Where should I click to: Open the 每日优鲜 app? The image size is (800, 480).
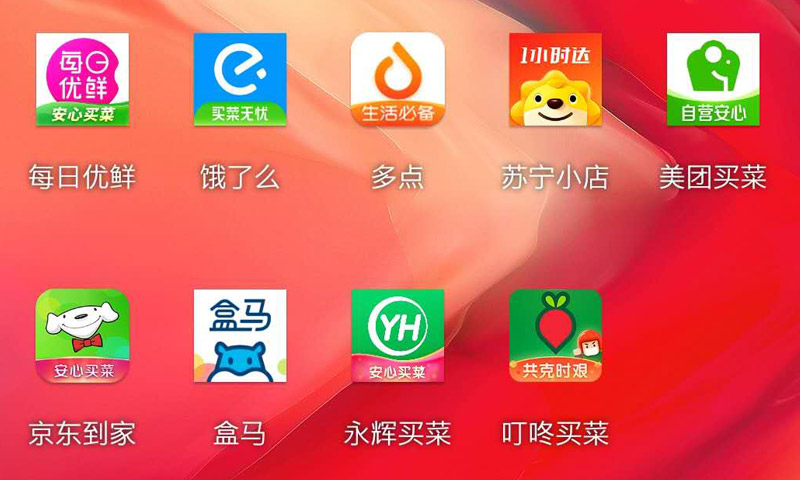pyautogui.click(x=82, y=80)
